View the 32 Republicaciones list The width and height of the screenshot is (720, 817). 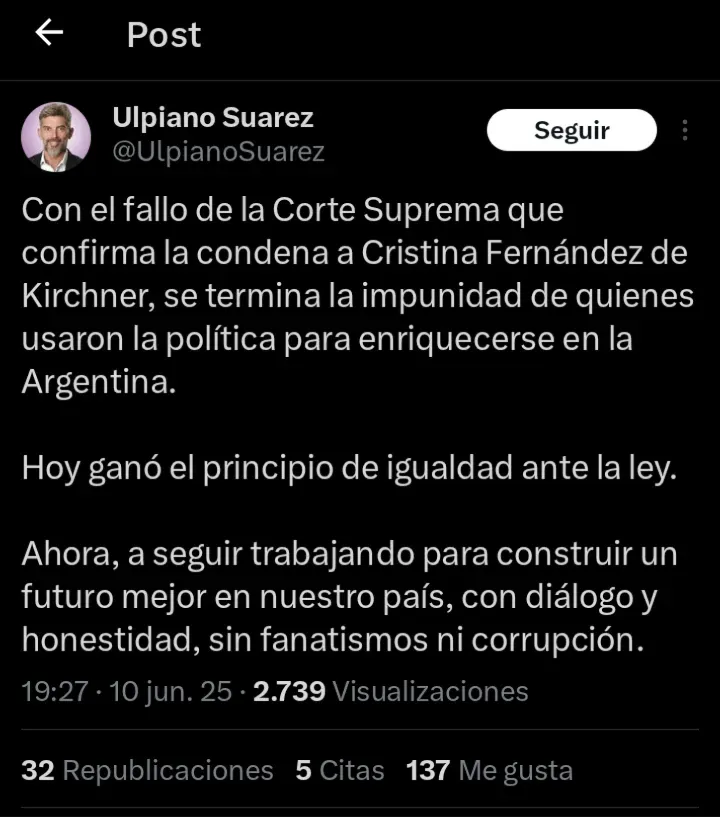[x=146, y=770]
